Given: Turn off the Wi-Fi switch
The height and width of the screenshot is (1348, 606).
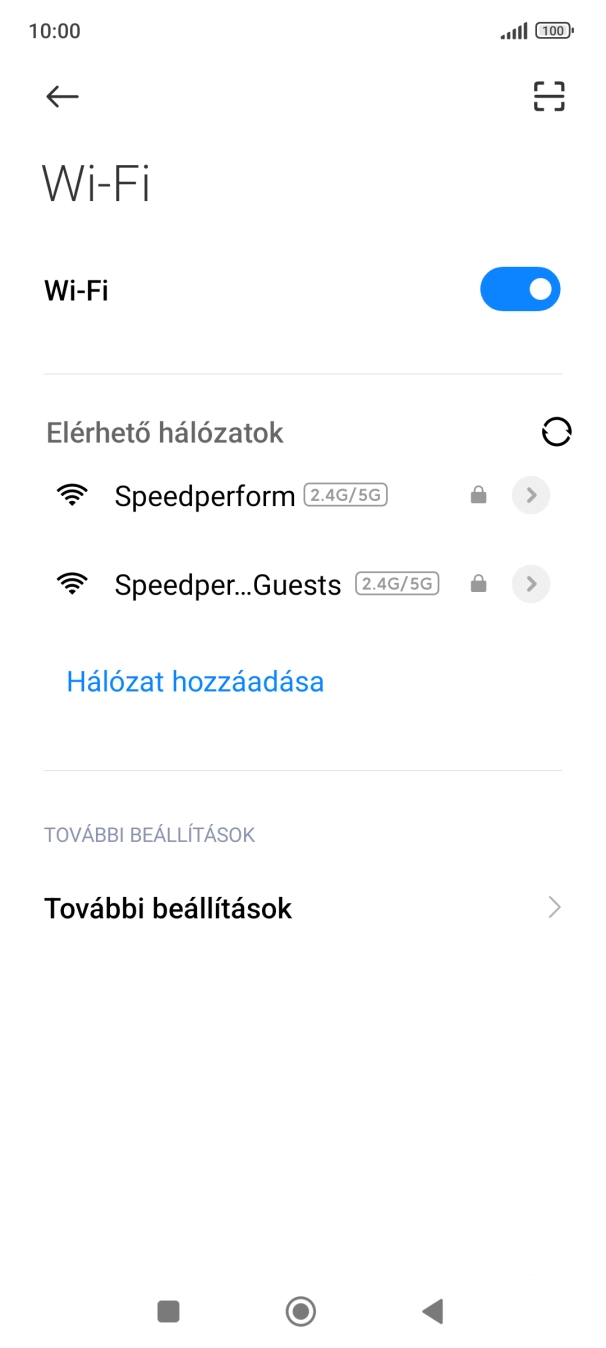Looking at the screenshot, I should coord(520,290).
